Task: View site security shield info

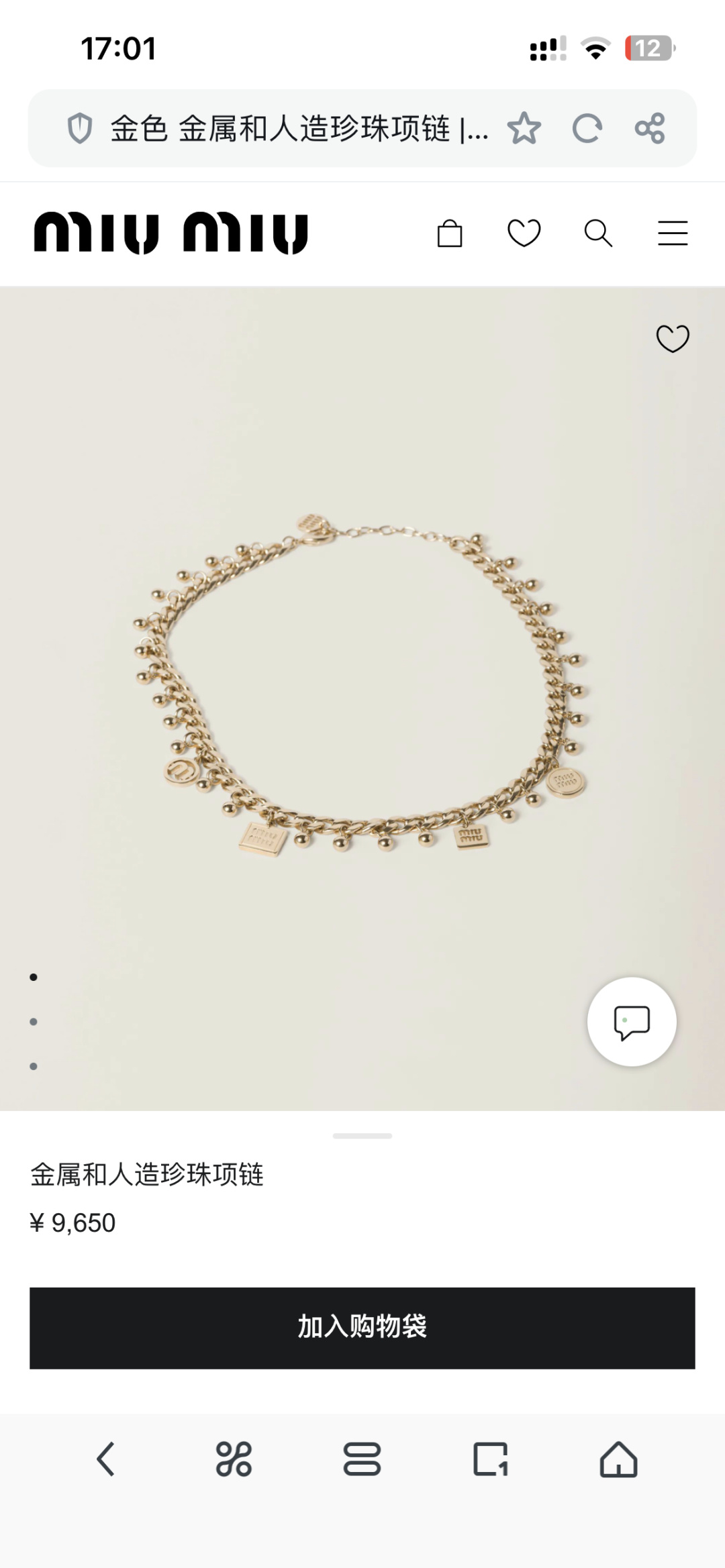Action: point(80,128)
